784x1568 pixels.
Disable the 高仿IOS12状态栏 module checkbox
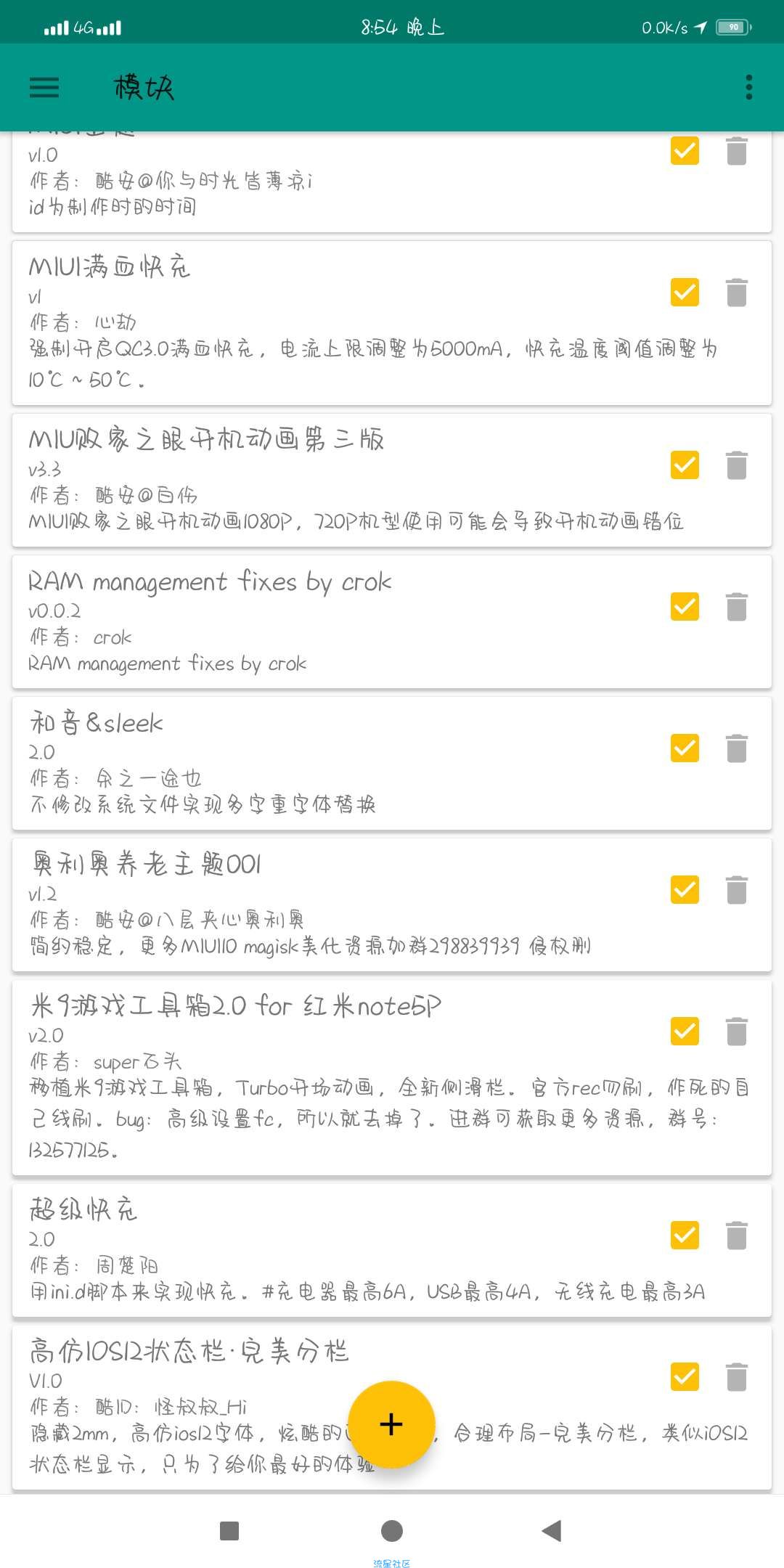click(x=685, y=1376)
